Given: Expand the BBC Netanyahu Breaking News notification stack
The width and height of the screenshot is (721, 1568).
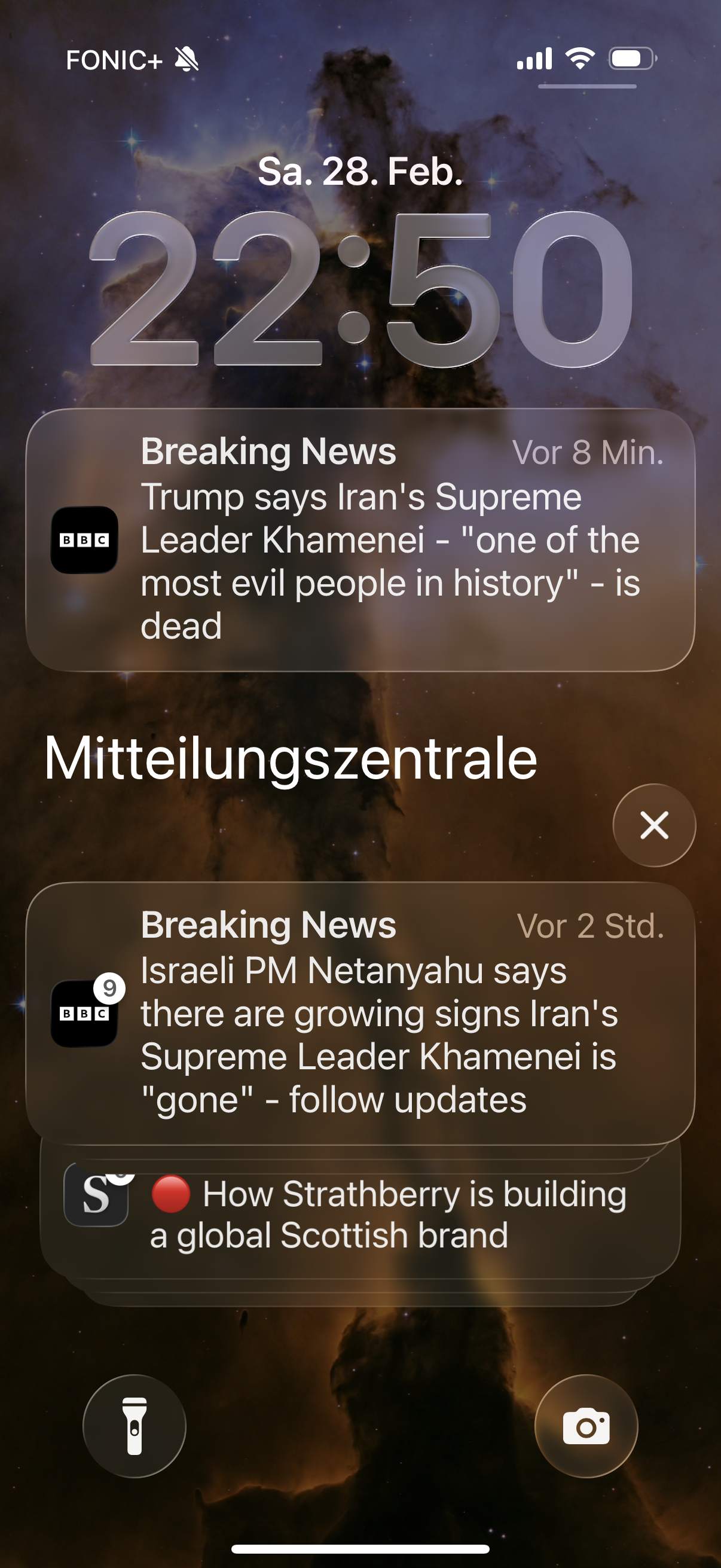Looking at the screenshot, I should click(360, 1013).
